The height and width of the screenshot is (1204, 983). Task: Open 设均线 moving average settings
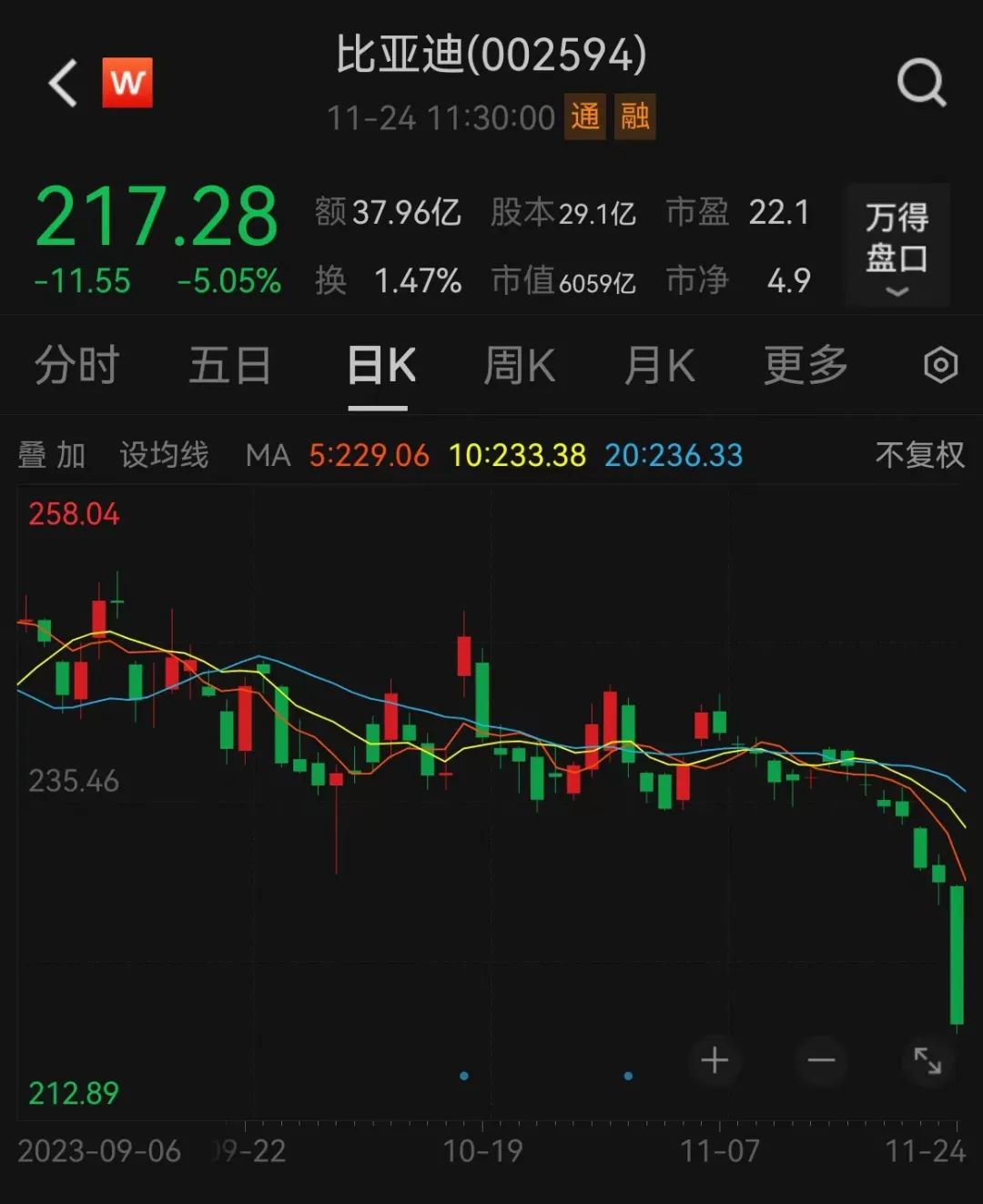pyautogui.click(x=164, y=455)
